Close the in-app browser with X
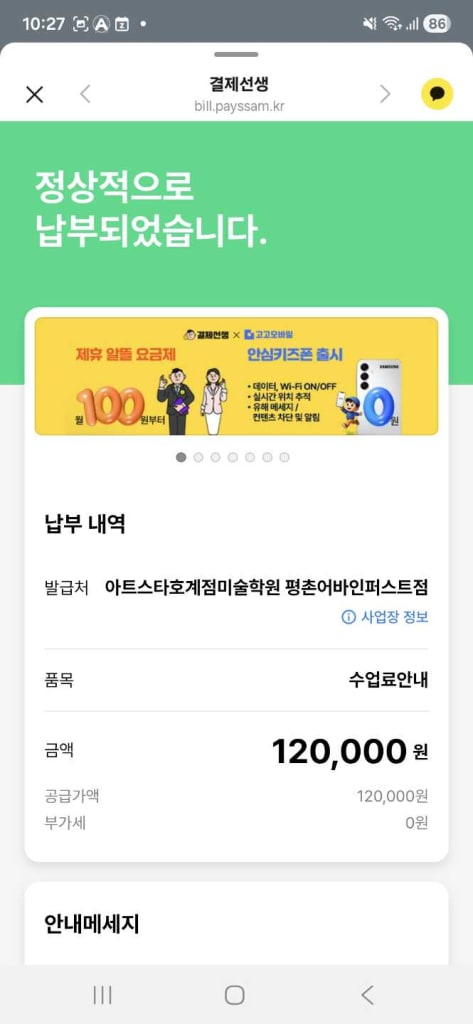 34,95
